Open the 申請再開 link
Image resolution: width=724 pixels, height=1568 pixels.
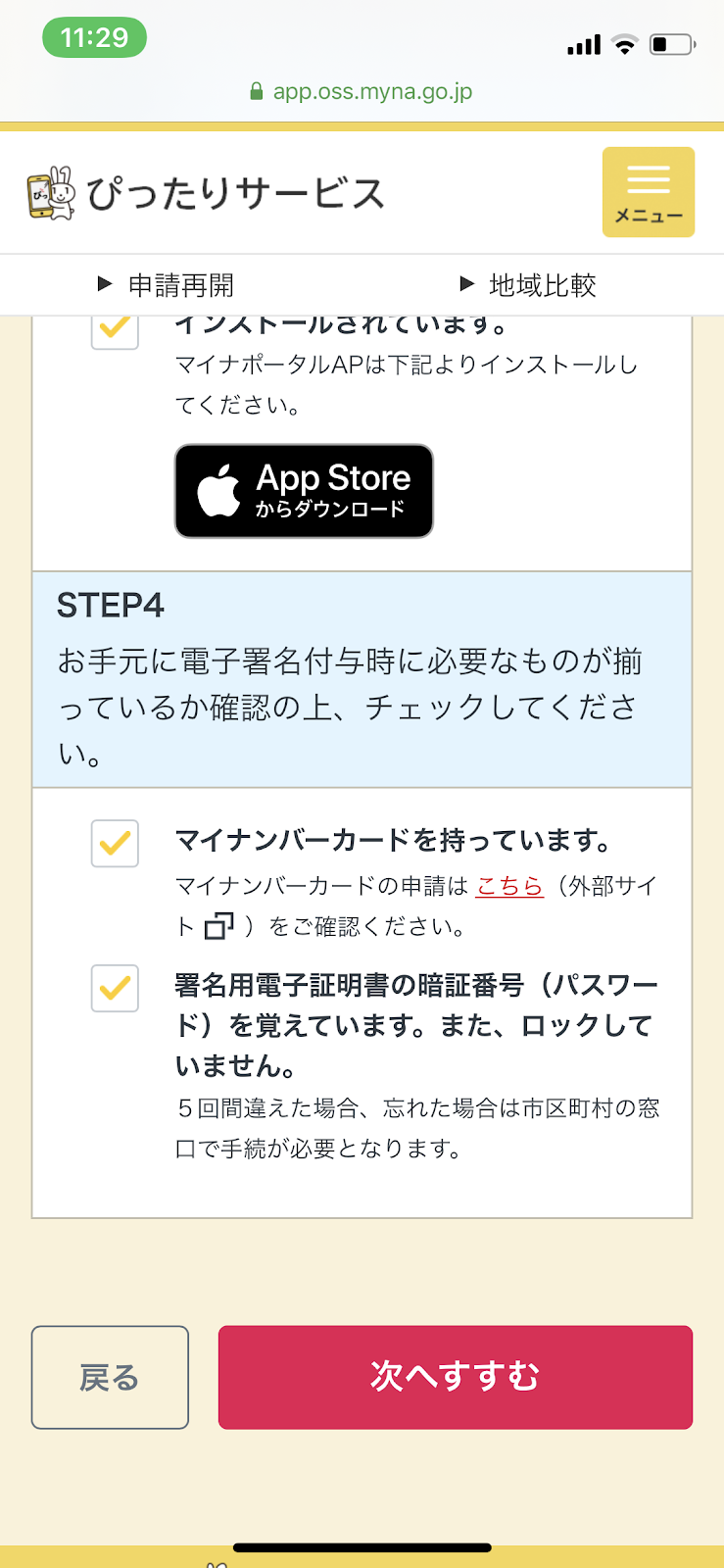(166, 285)
